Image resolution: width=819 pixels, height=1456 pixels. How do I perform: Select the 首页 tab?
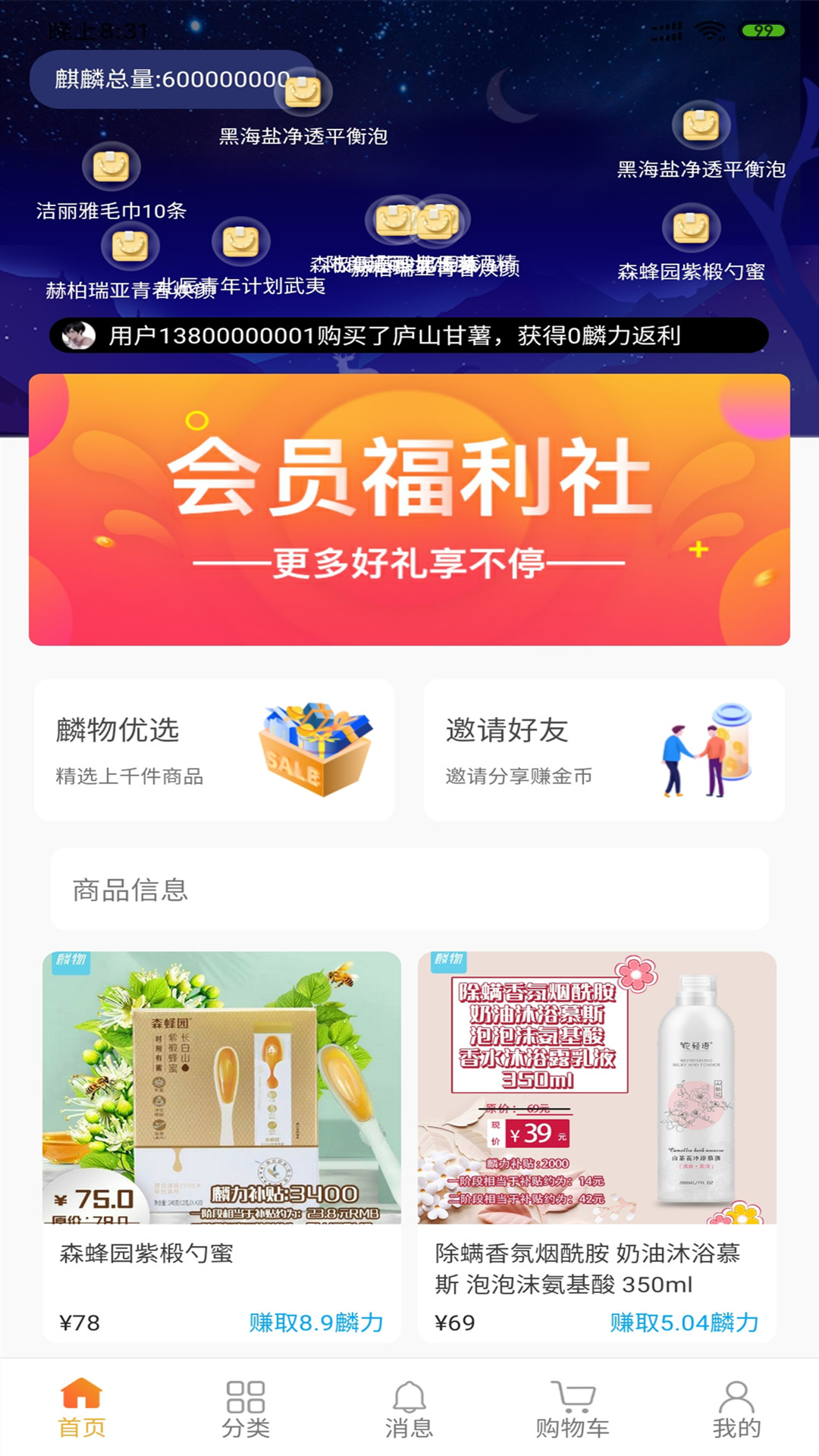point(82,1409)
